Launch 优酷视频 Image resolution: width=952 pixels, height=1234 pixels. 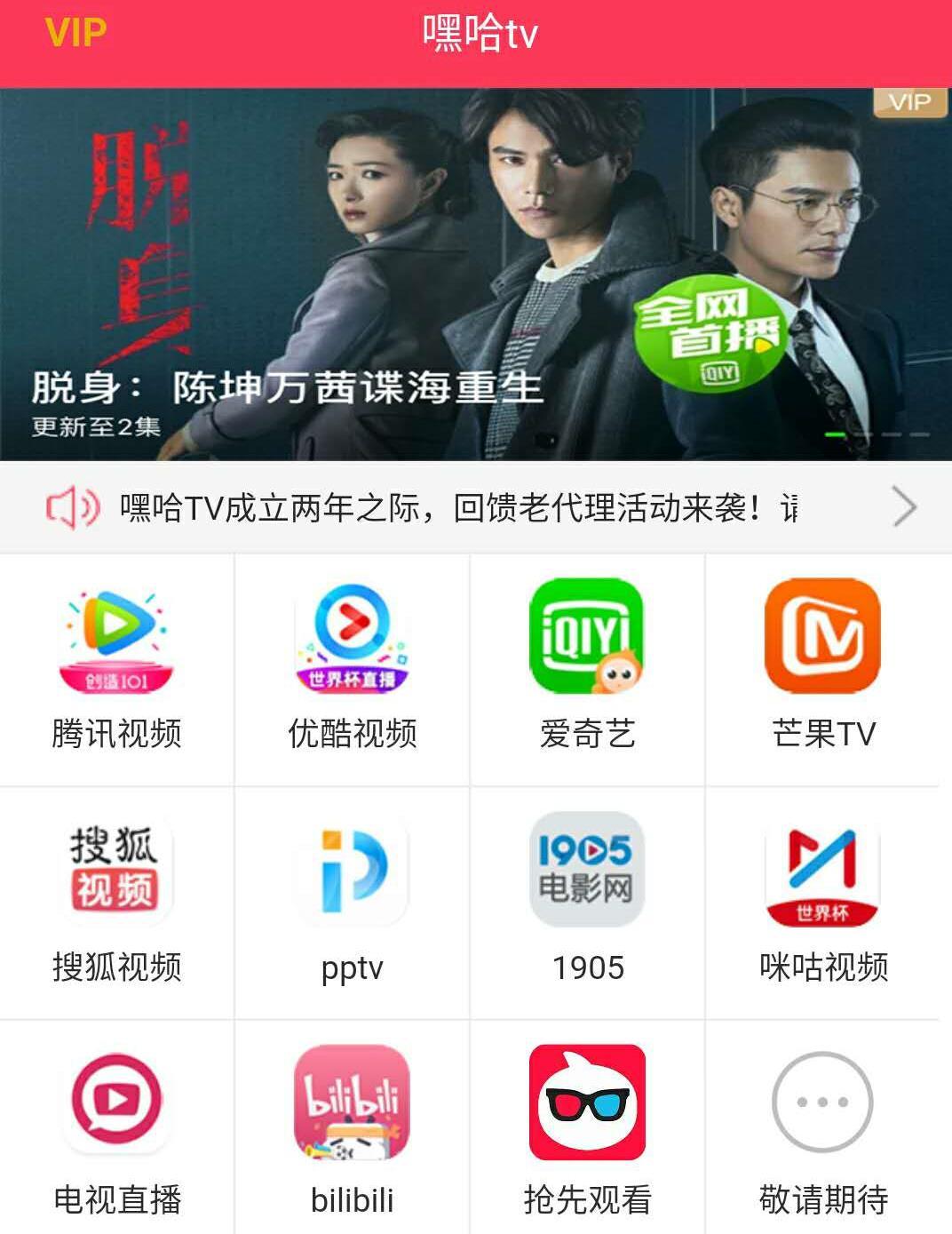[352, 666]
